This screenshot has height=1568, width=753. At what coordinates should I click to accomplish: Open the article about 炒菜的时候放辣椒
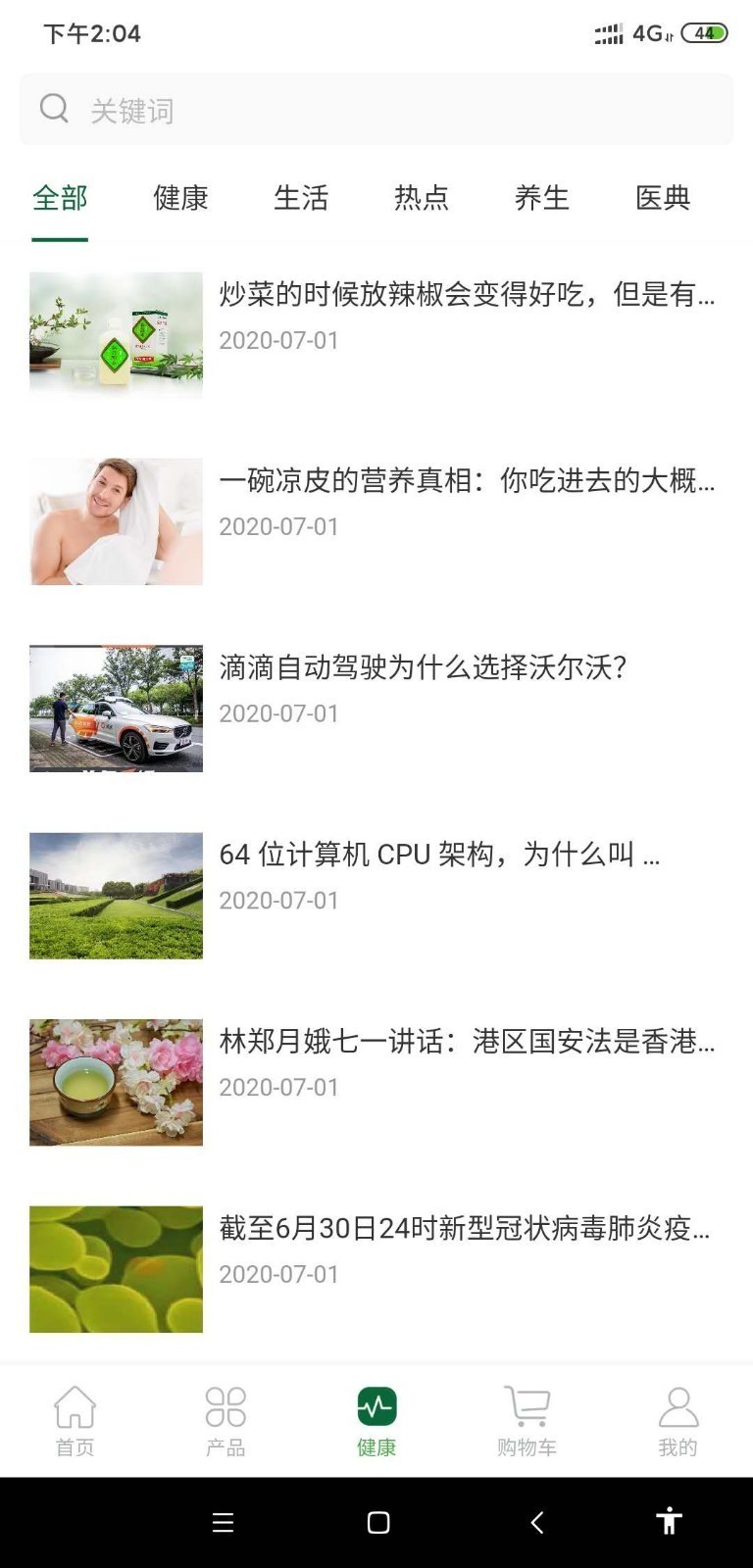coord(467,294)
